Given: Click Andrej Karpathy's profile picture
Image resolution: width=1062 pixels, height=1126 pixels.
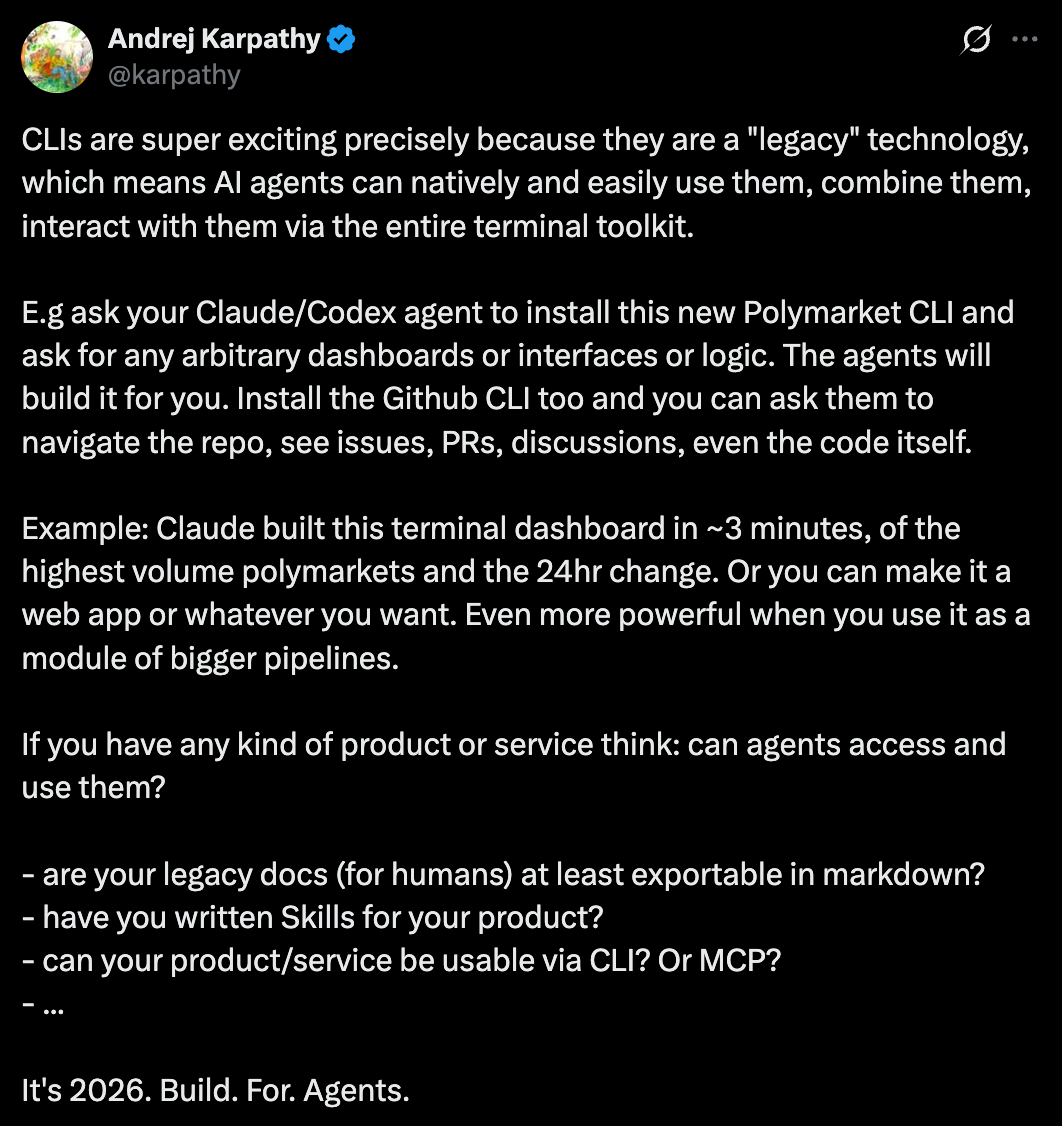Looking at the screenshot, I should (x=57, y=57).
